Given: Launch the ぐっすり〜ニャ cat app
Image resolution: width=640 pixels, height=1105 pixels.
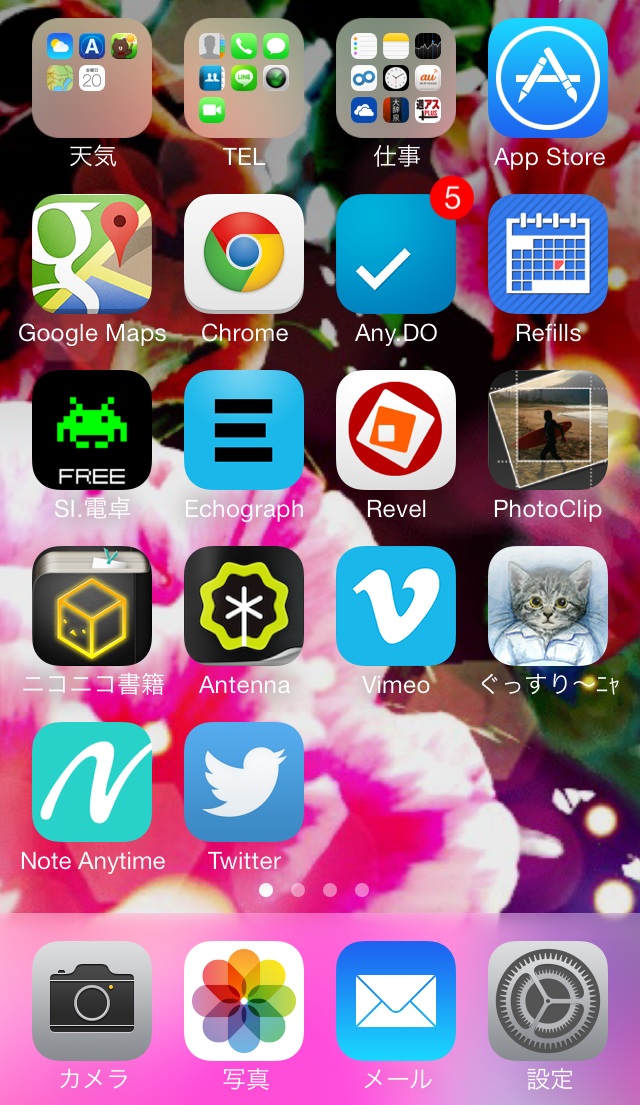Looking at the screenshot, I should point(548,606).
